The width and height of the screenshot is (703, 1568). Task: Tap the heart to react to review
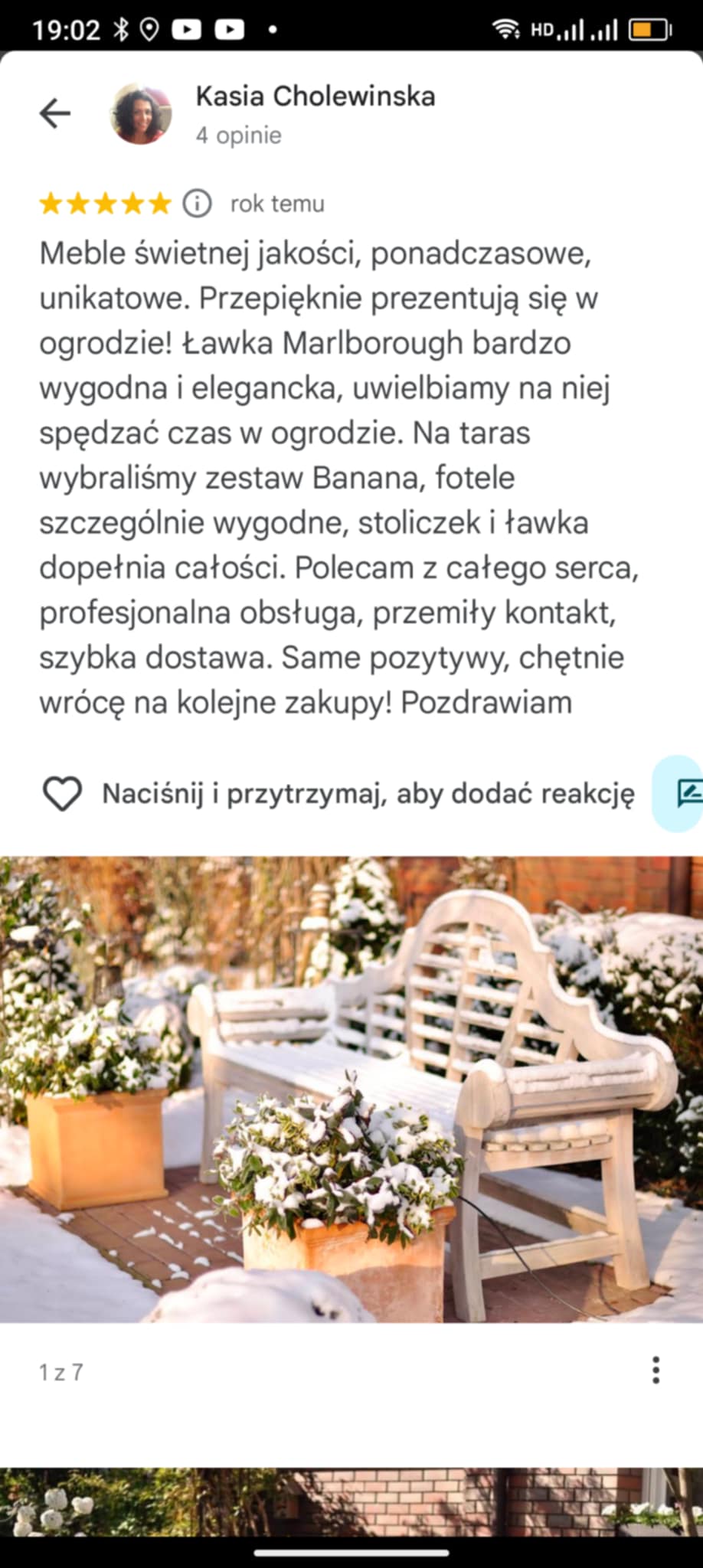coord(62,794)
